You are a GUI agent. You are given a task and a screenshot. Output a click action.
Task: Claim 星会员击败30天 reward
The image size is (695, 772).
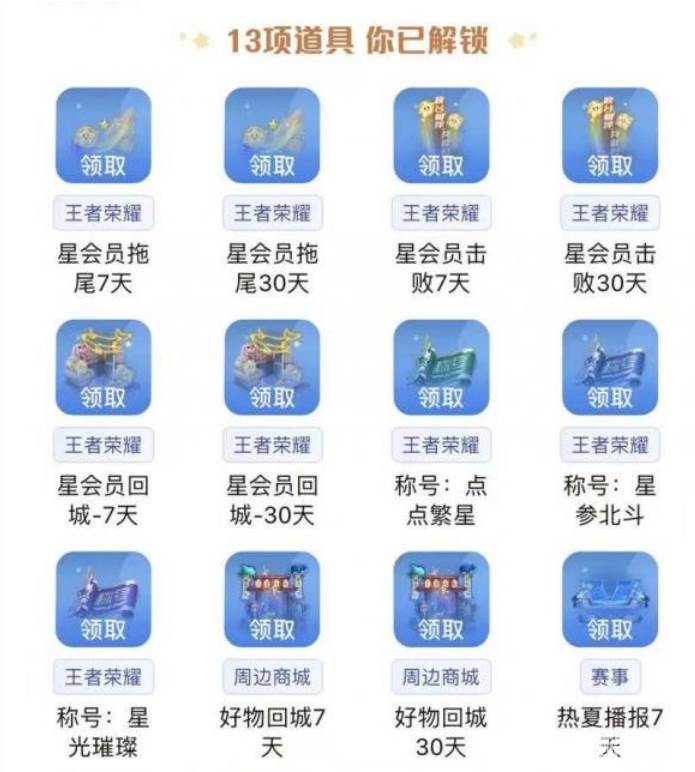610,163
